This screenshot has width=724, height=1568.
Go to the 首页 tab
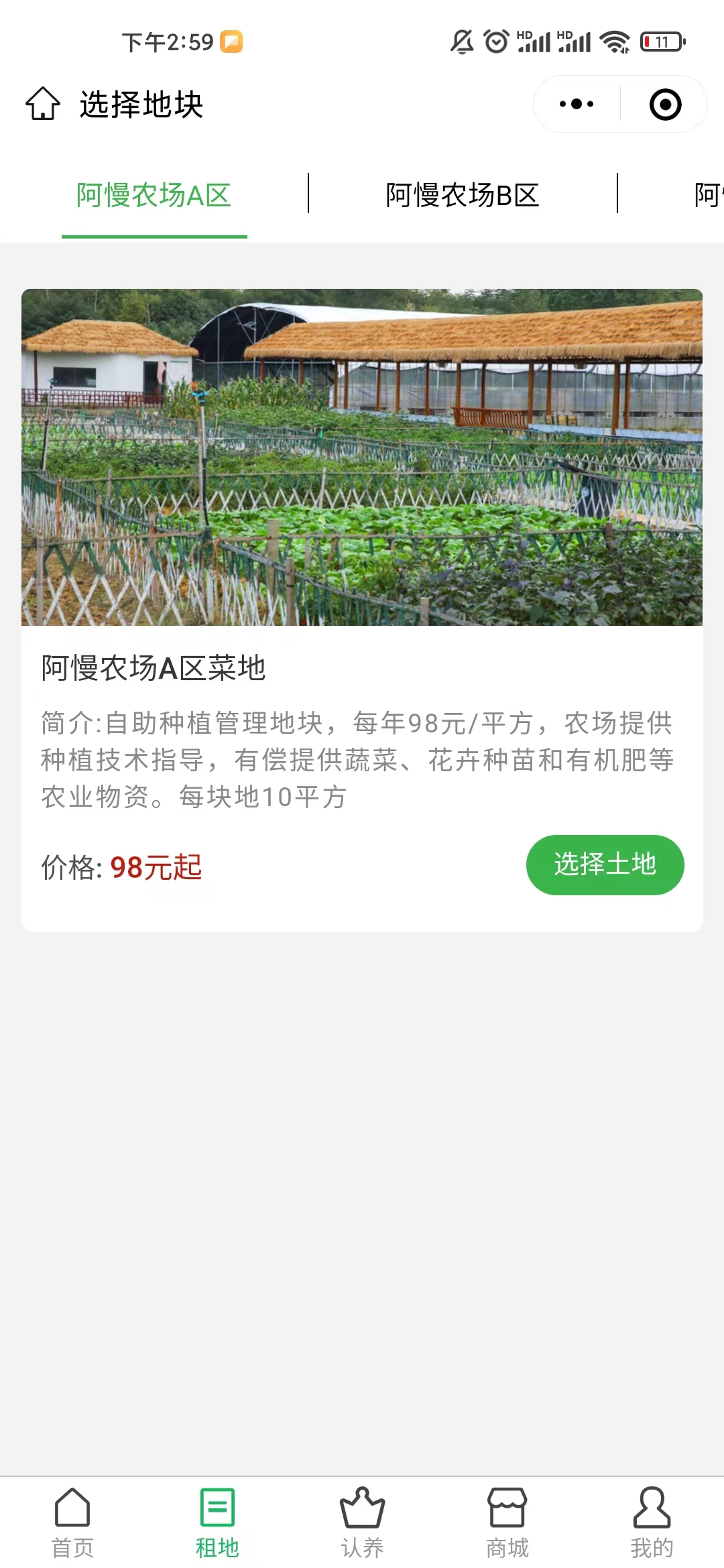tap(72, 1522)
